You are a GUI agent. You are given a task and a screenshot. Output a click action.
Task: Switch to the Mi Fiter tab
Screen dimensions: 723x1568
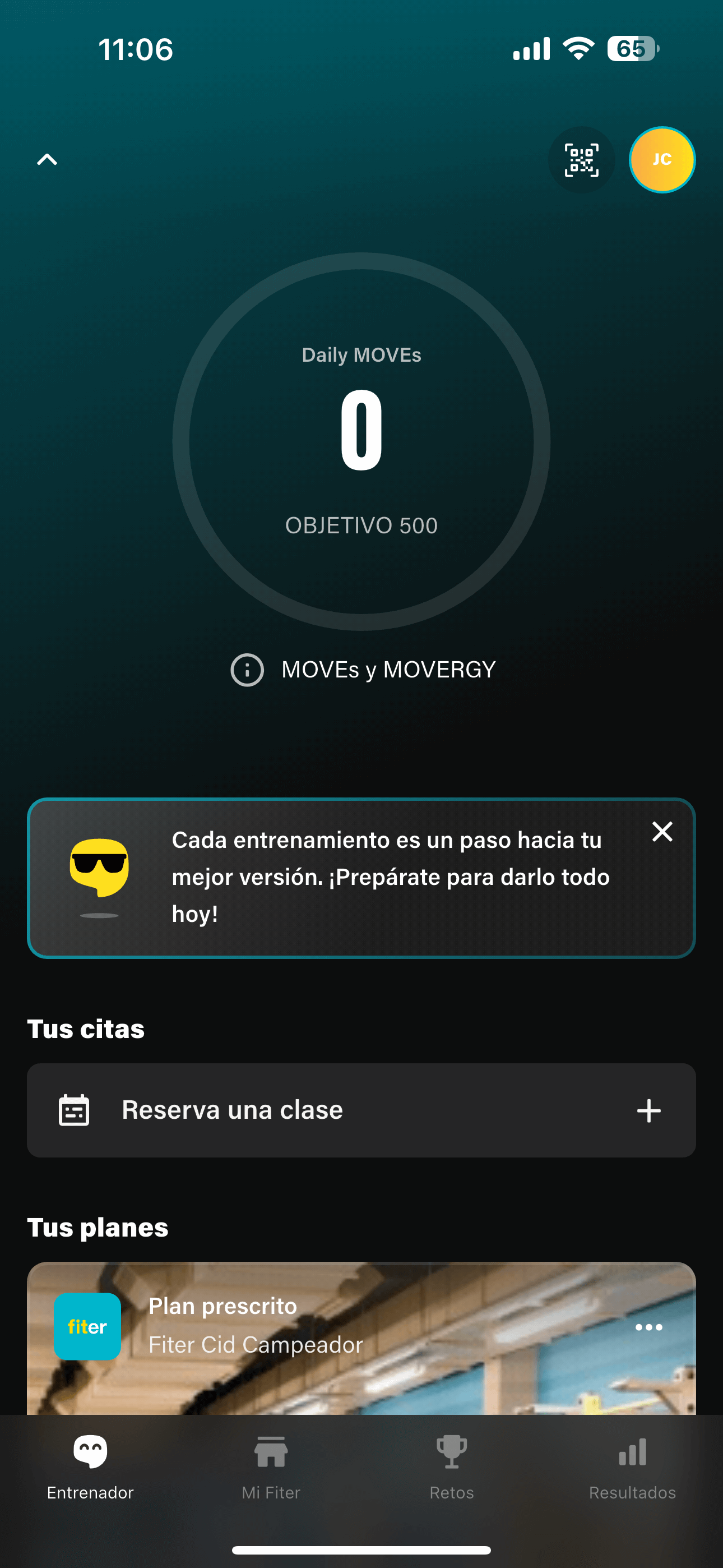(271, 1467)
